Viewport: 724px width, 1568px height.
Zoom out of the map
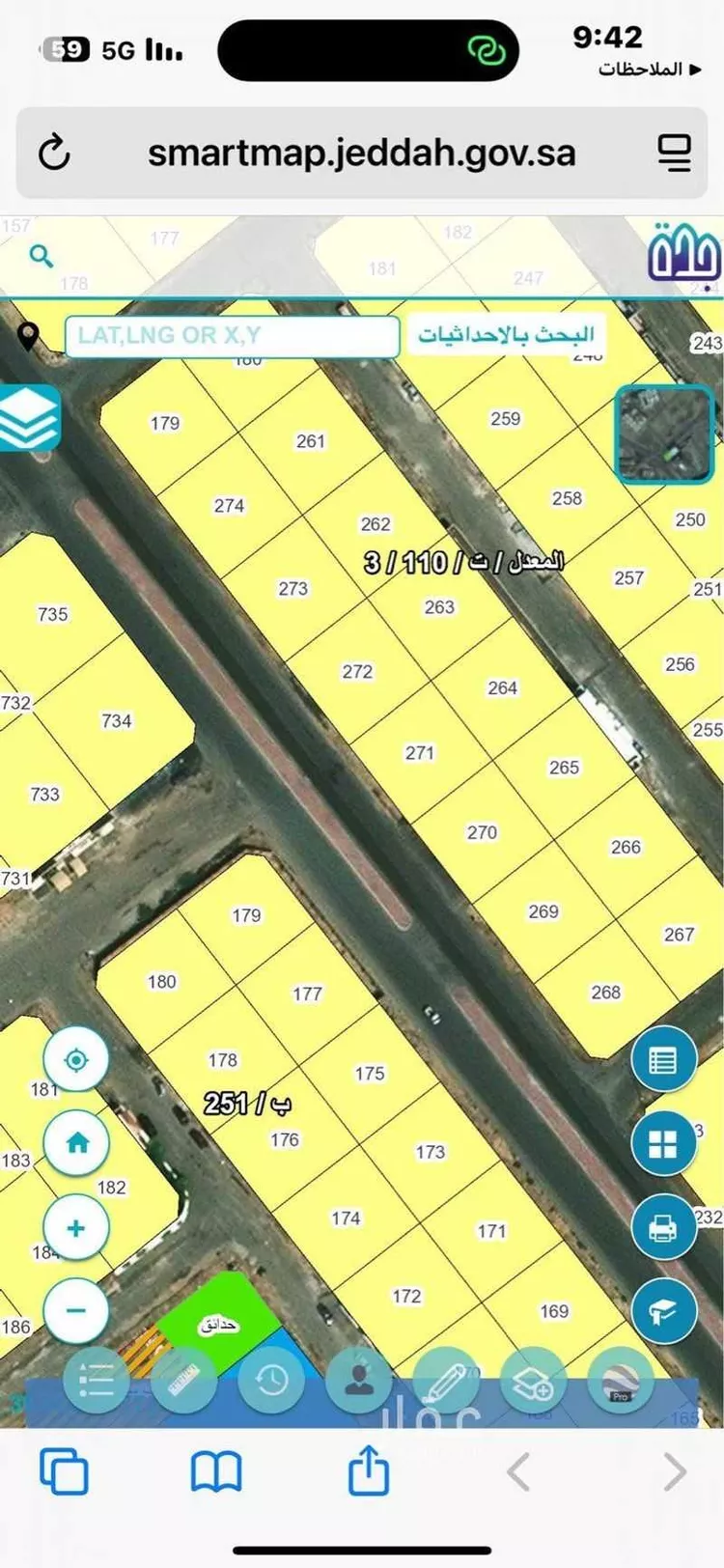click(75, 1311)
